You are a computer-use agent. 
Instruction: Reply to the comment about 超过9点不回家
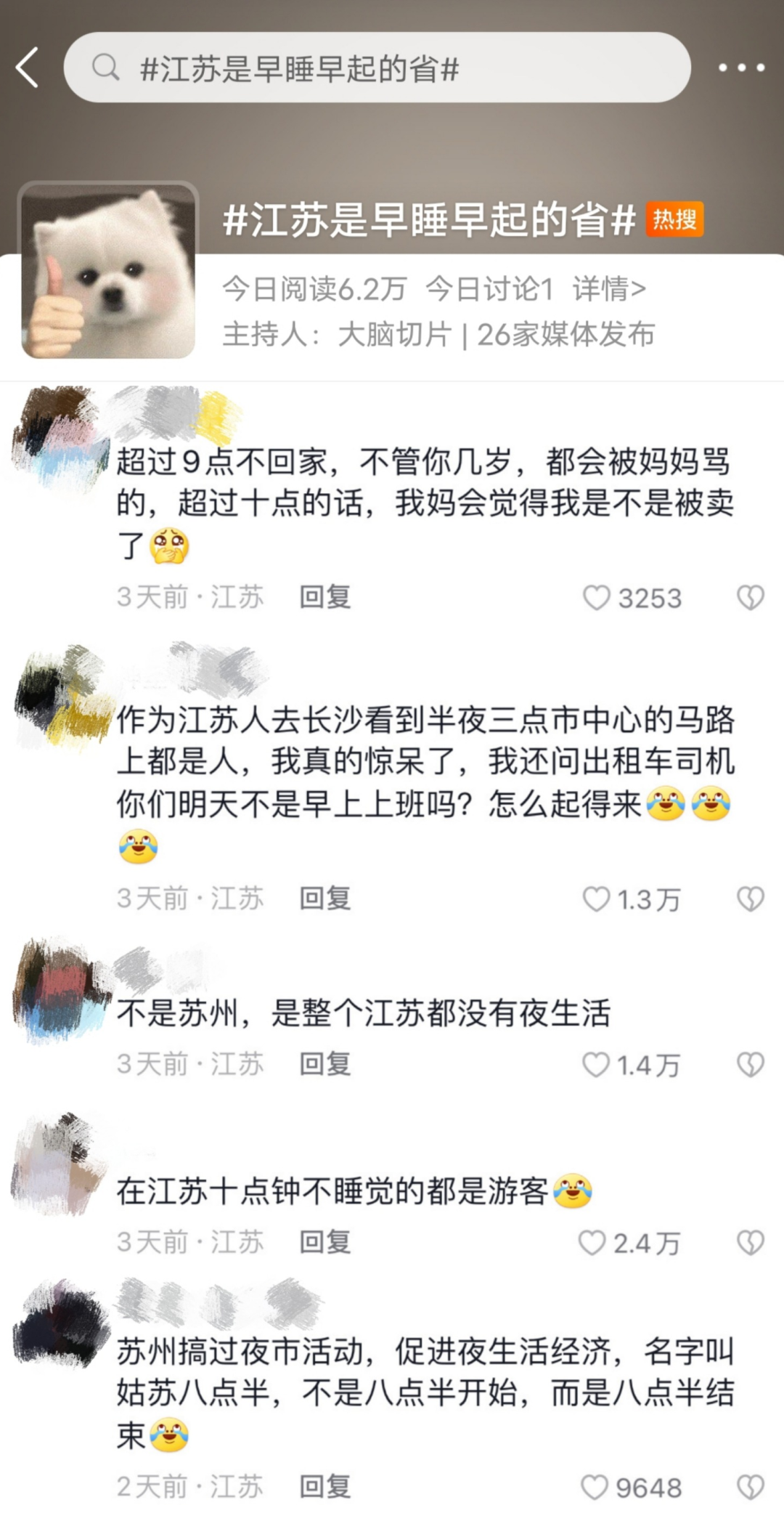point(325,597)
